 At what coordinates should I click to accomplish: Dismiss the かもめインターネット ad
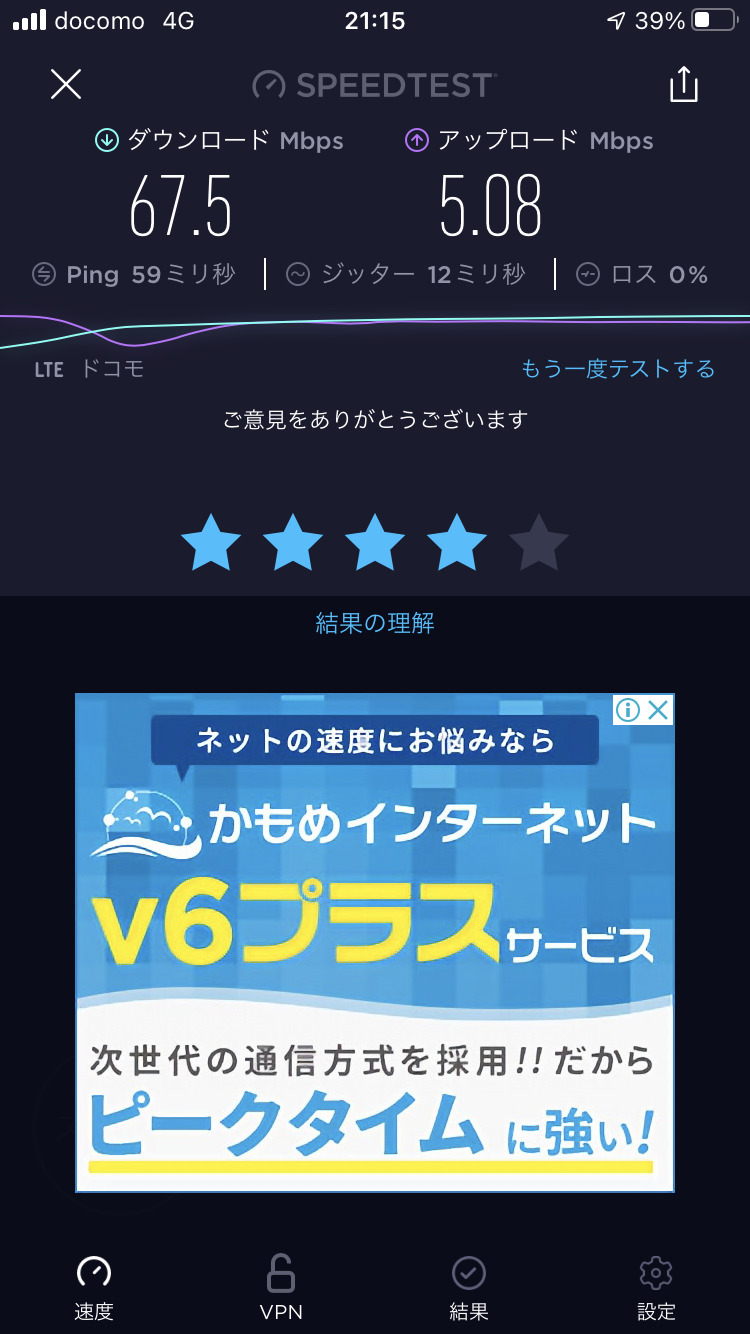pos(658,710)
